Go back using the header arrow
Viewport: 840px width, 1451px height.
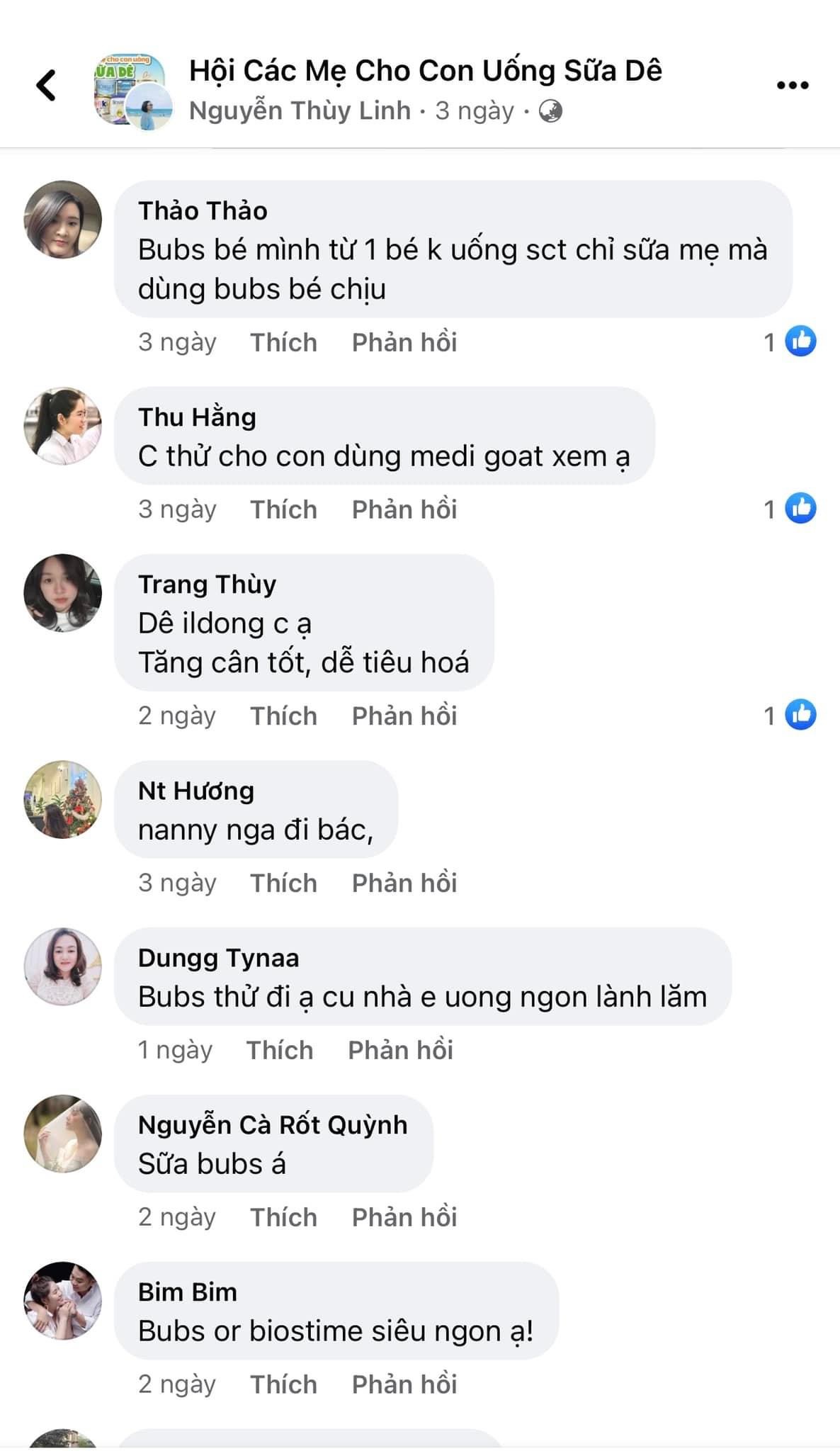point(47,85)
